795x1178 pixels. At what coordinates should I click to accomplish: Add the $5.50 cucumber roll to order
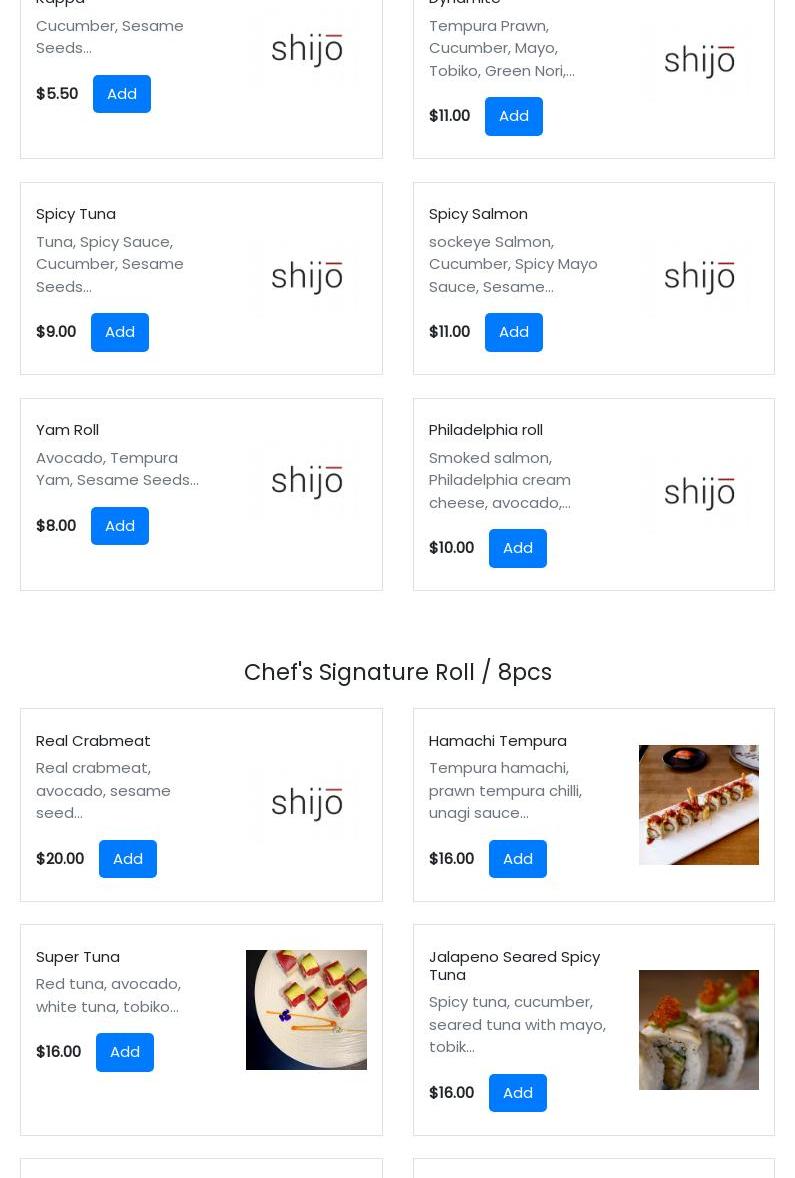point(121,94)
